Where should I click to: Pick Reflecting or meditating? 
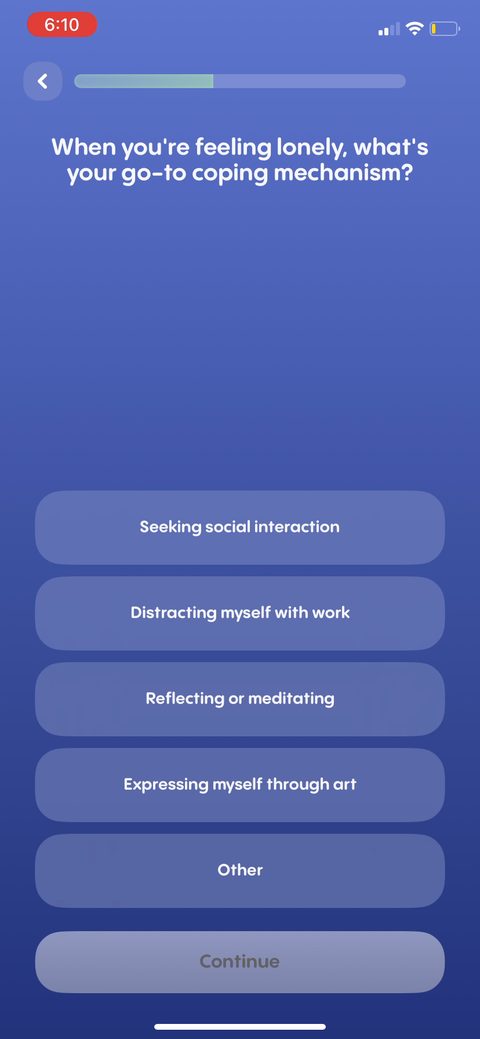point(240,699)
